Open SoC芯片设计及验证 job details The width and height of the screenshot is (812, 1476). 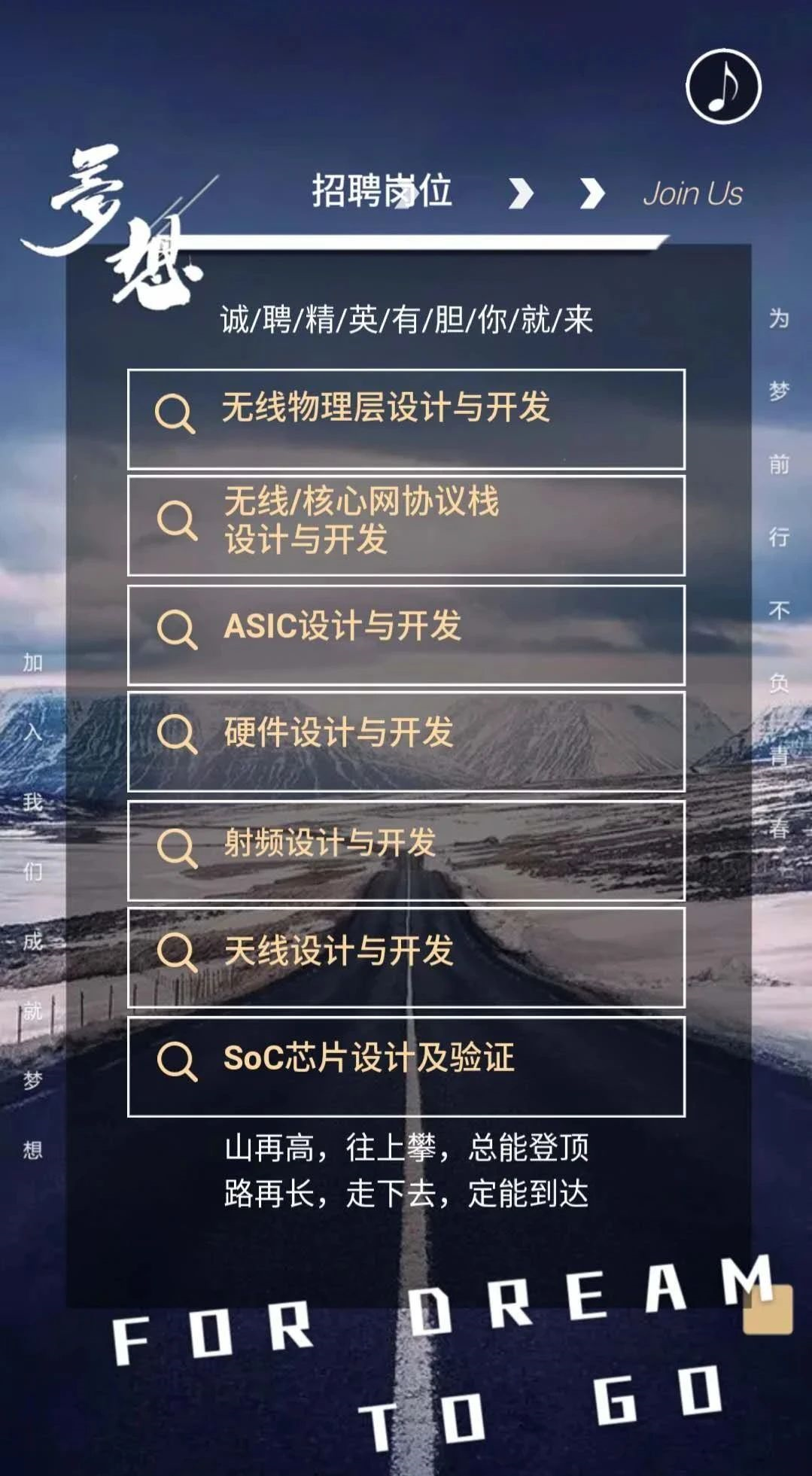click(406, 1066)
